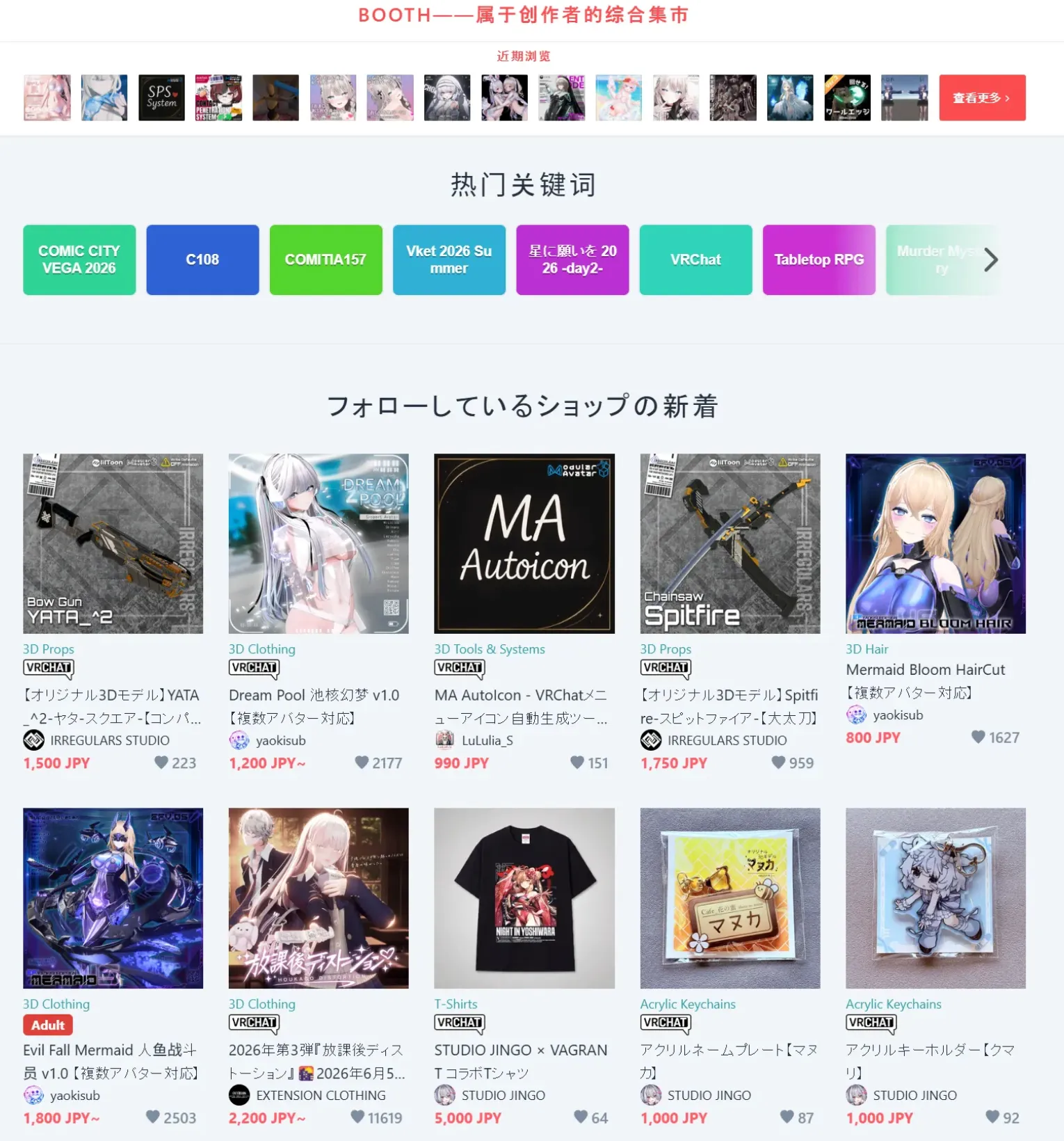1064x1141 pixels.
Task: Open the MA Autoicon product
Action: 524,543
